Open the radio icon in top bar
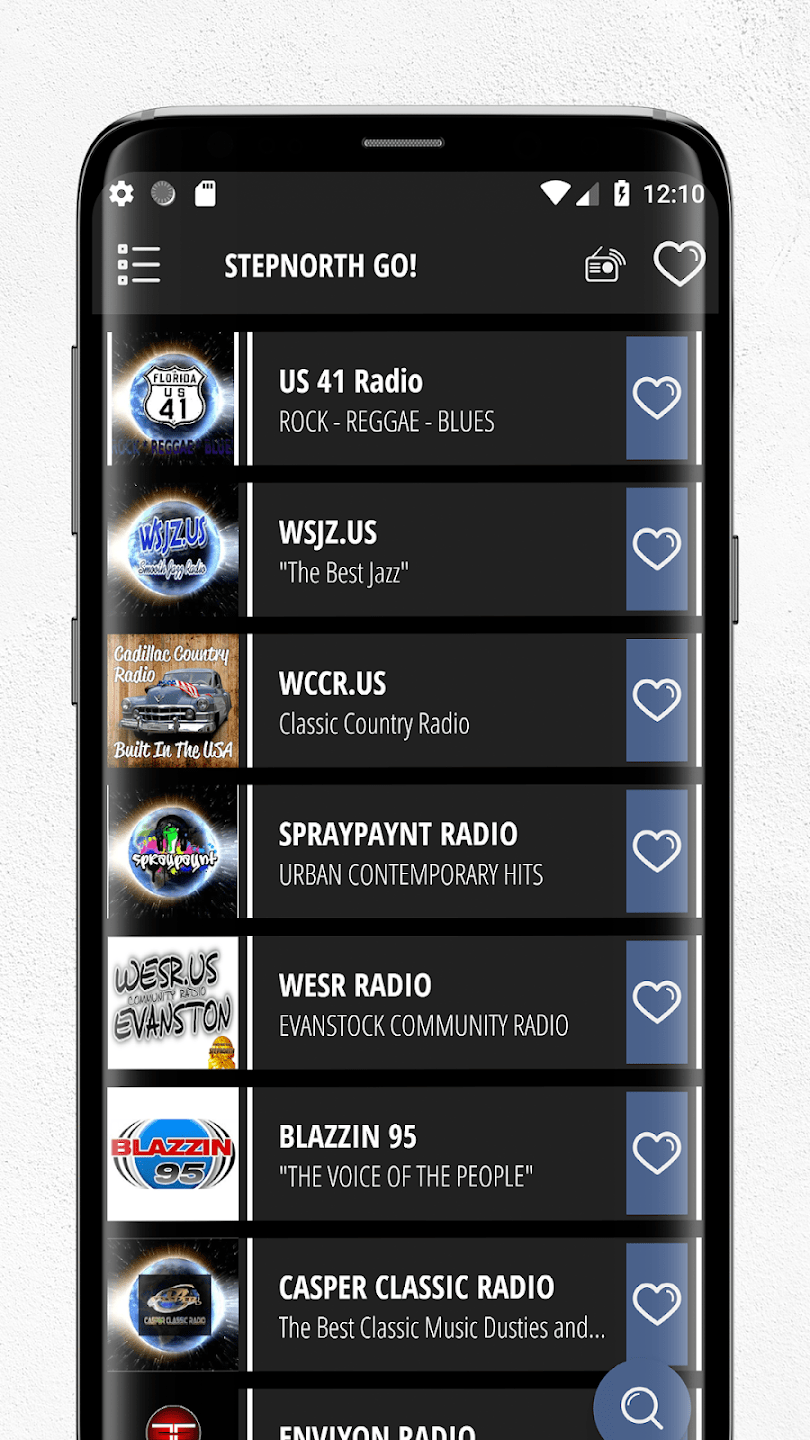The image size is (810, 1440). tap(604, 265)
